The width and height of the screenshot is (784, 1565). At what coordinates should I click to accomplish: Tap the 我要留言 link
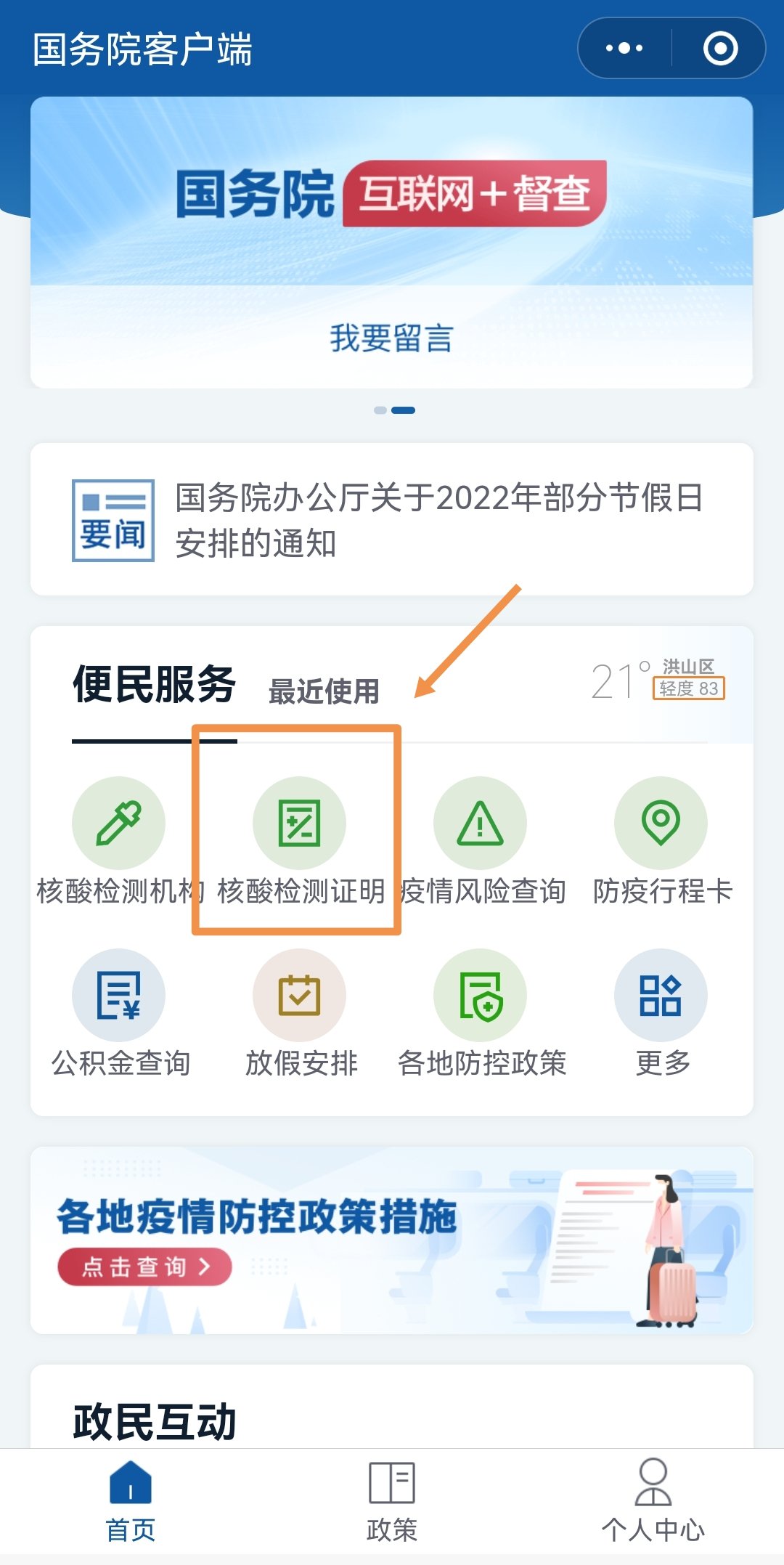[391, 338]
